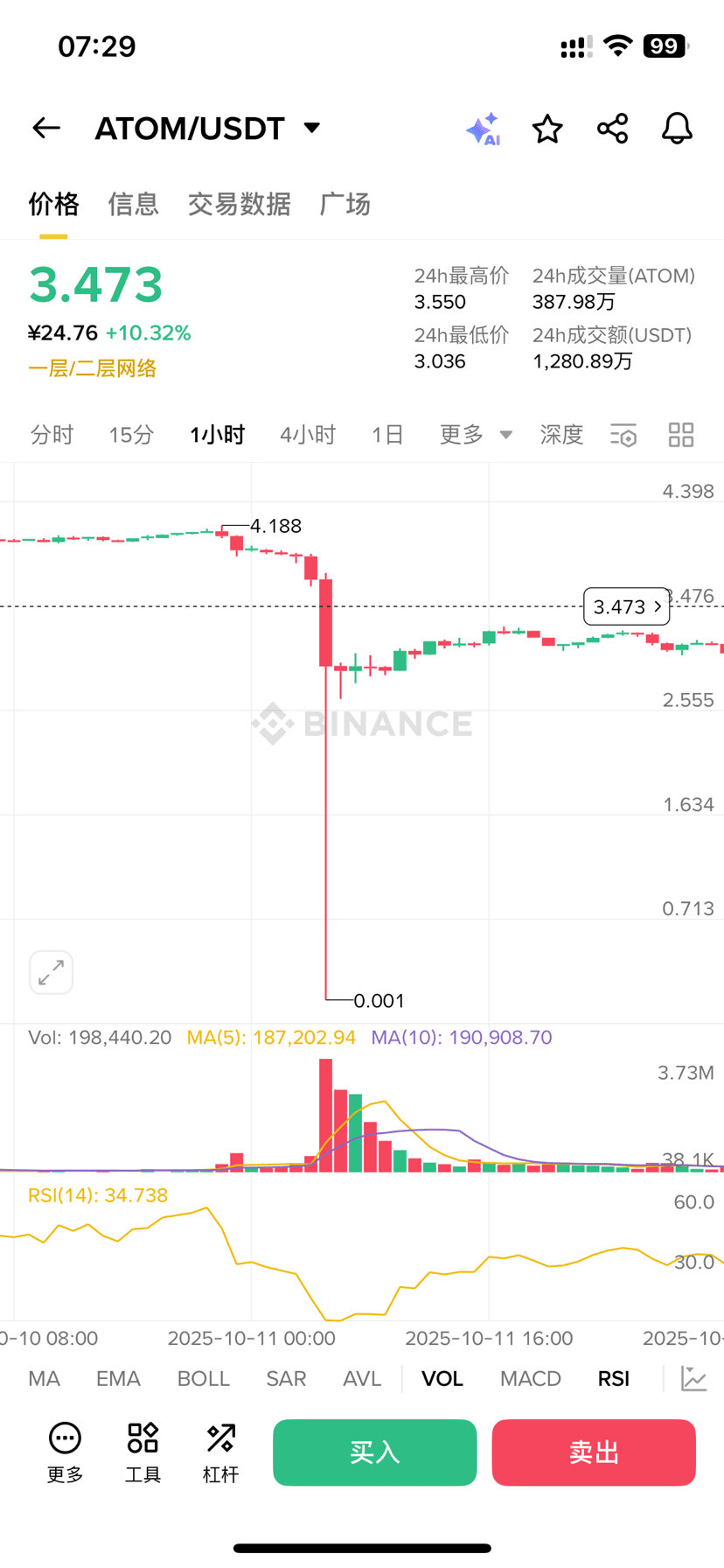724x1568 pixels.
Task: Expand chart to fullscreen
Action: [51, 972]
